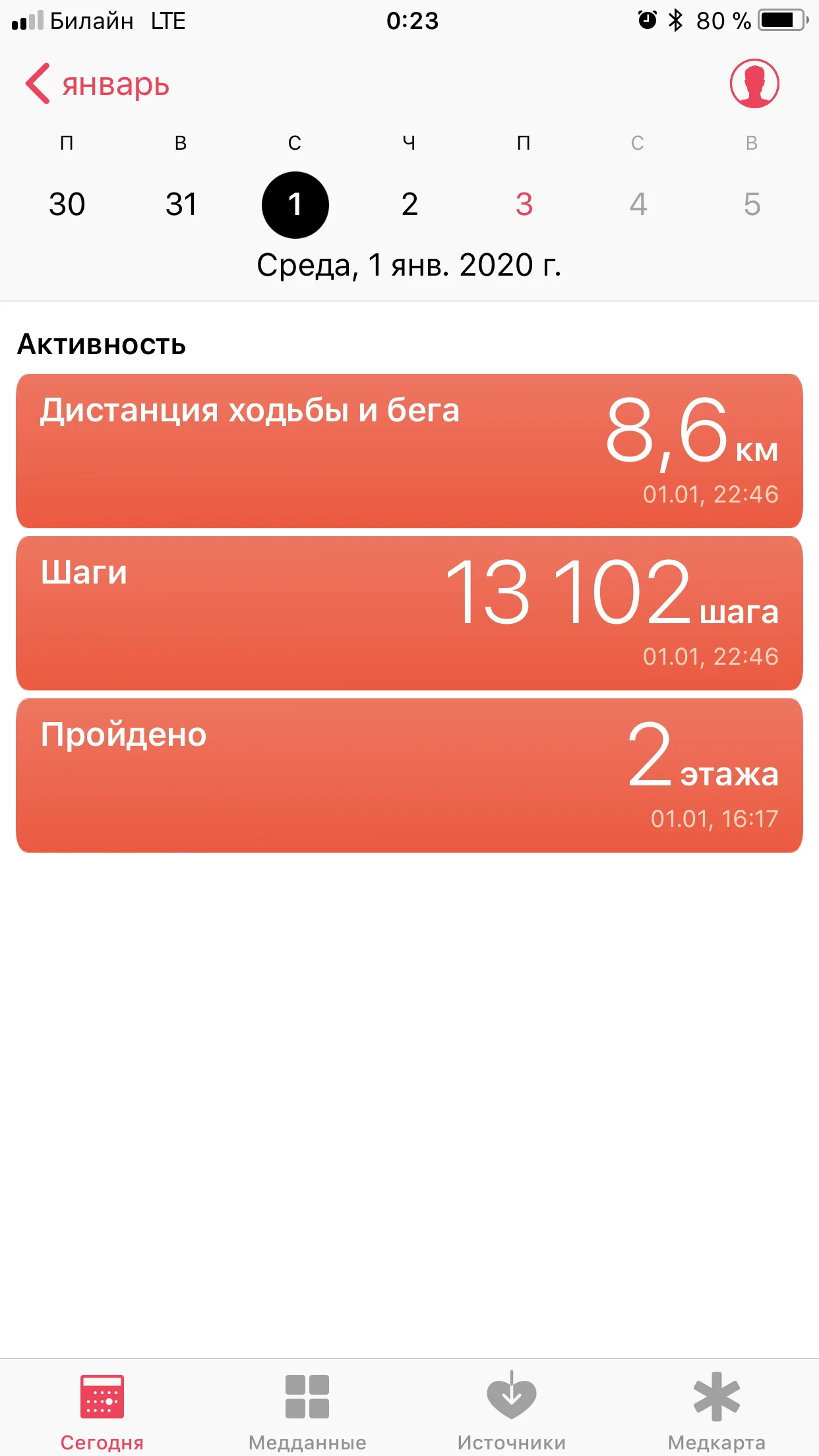Select day 3 in the week strip
The height and width of the screenshot is (1456, 819).
coord(524,204)
